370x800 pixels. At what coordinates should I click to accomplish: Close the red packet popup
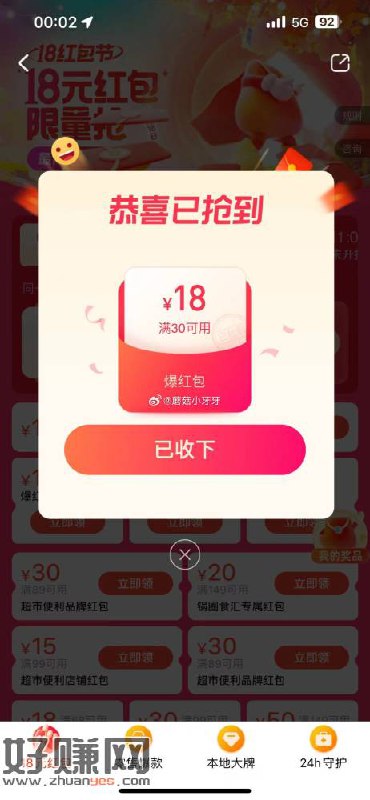tap(185, 555)
